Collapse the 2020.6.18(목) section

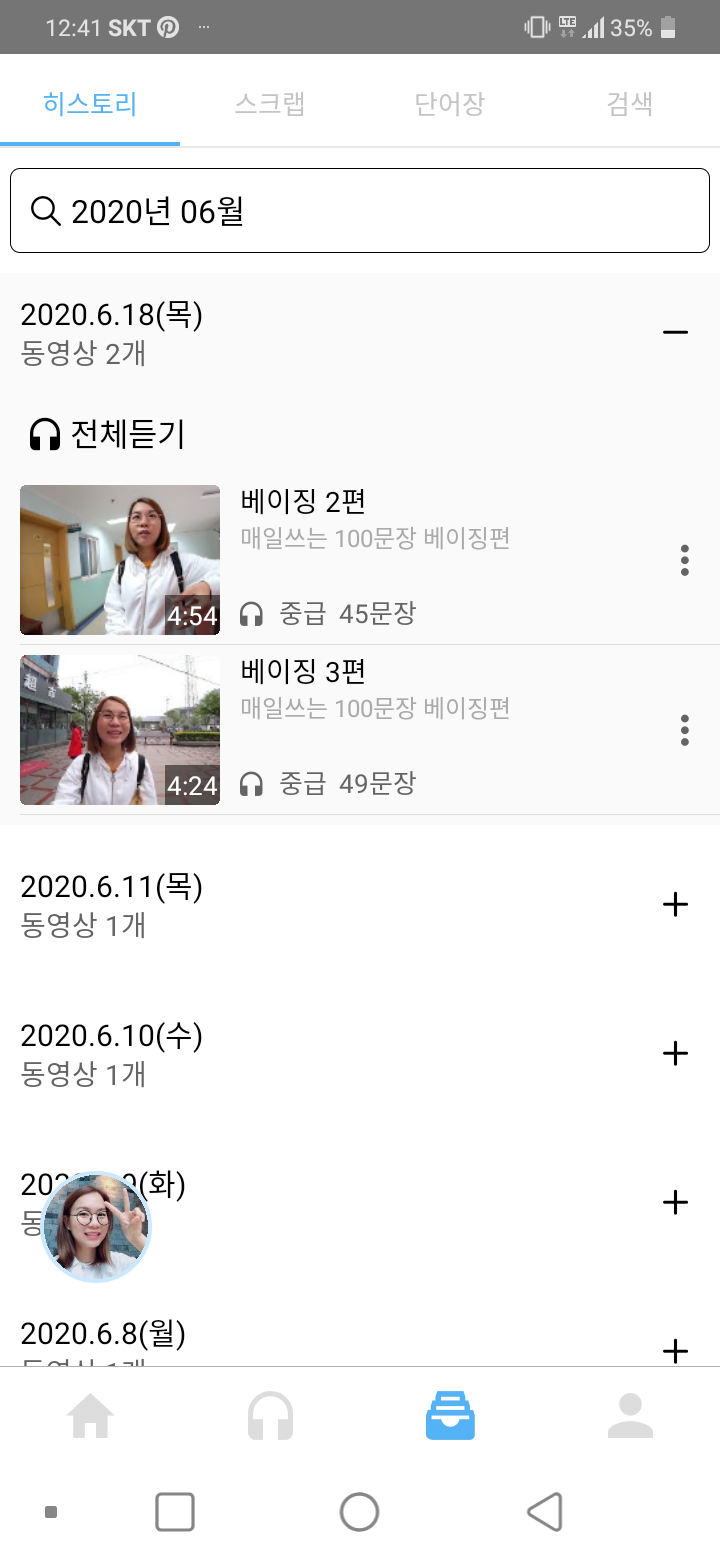pyautogui.click(x=675, y=332)
